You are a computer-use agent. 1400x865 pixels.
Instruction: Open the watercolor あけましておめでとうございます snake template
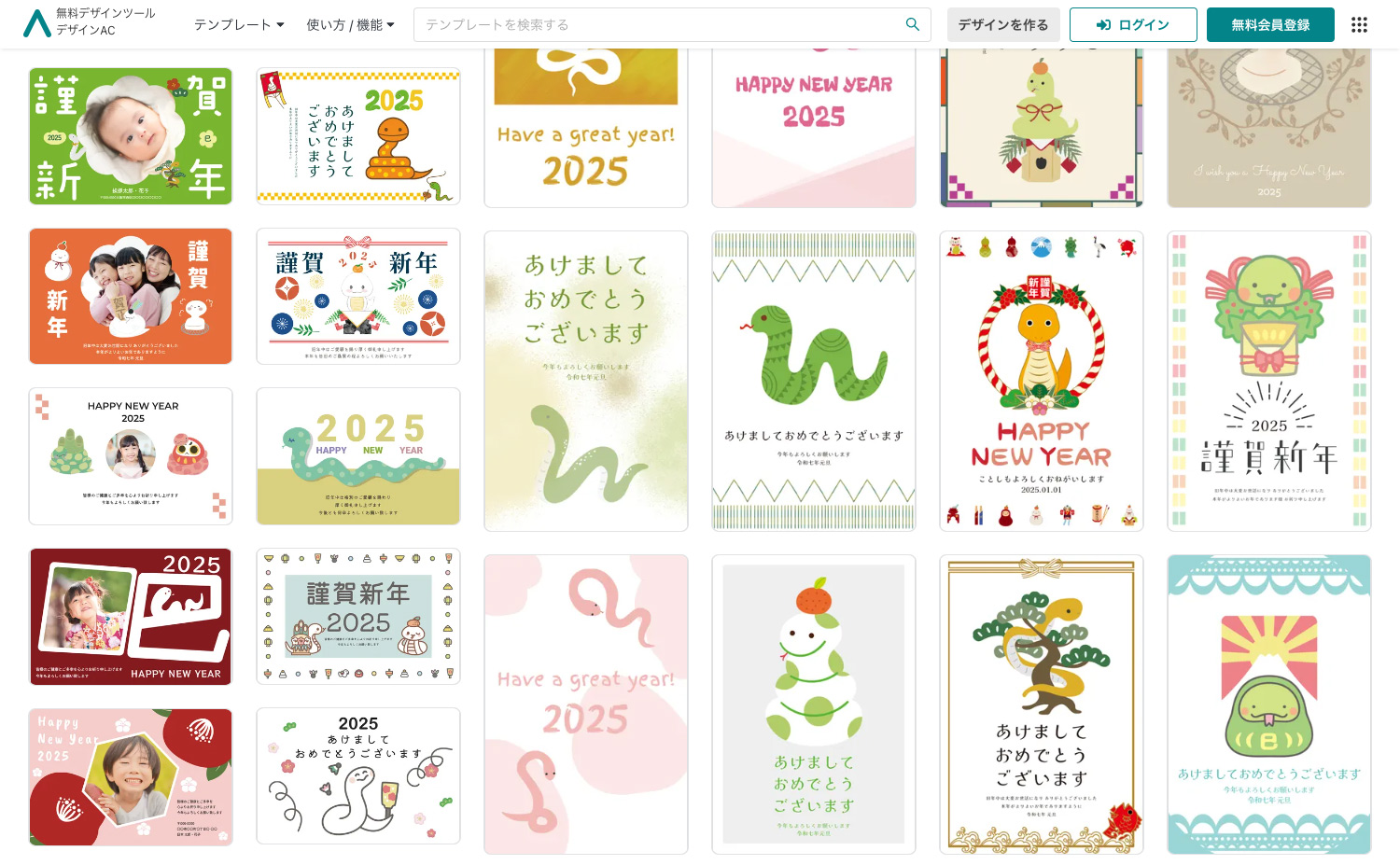click(x=586, y=381)
